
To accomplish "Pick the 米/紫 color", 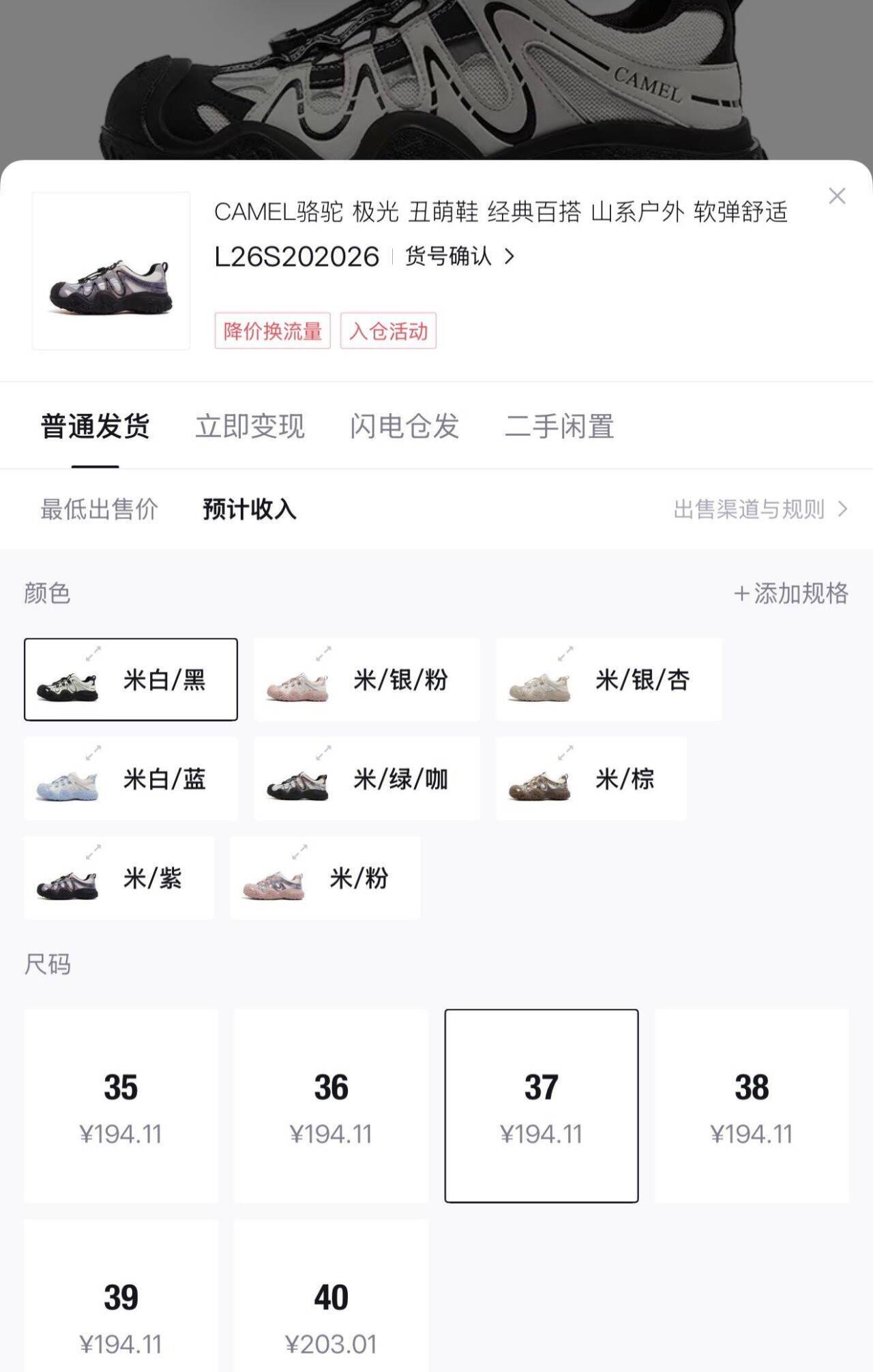I will pos(119,878).
